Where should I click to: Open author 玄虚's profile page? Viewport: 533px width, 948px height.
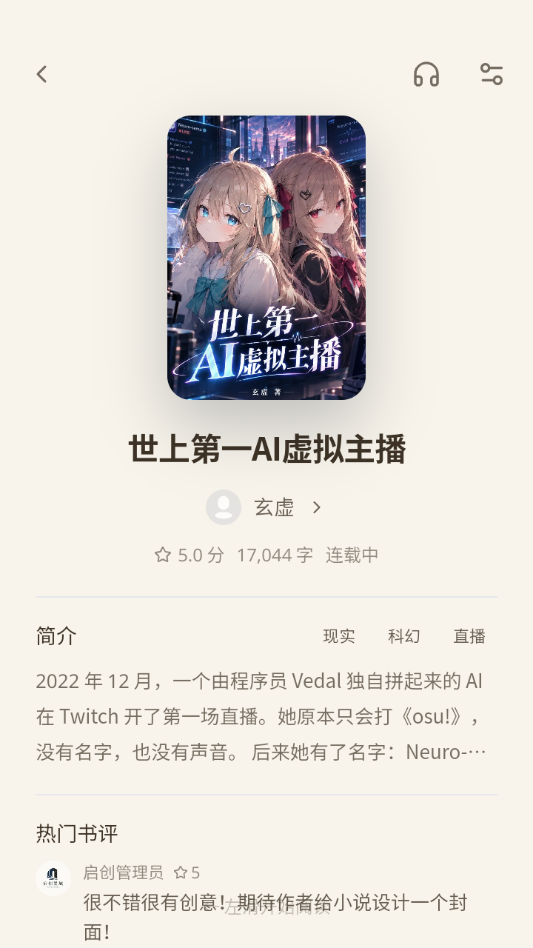click(264, 507)
